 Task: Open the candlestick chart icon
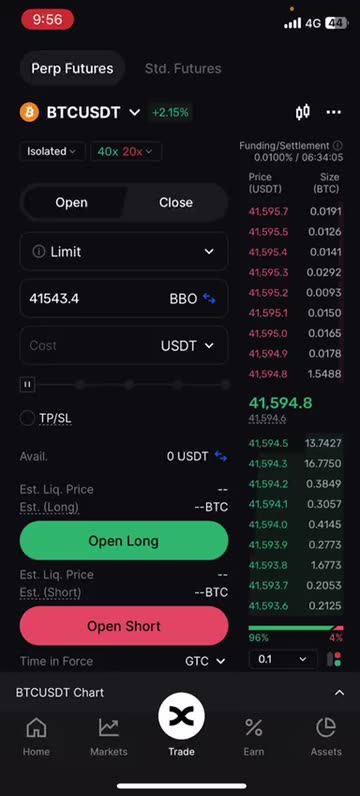(303, 112)
